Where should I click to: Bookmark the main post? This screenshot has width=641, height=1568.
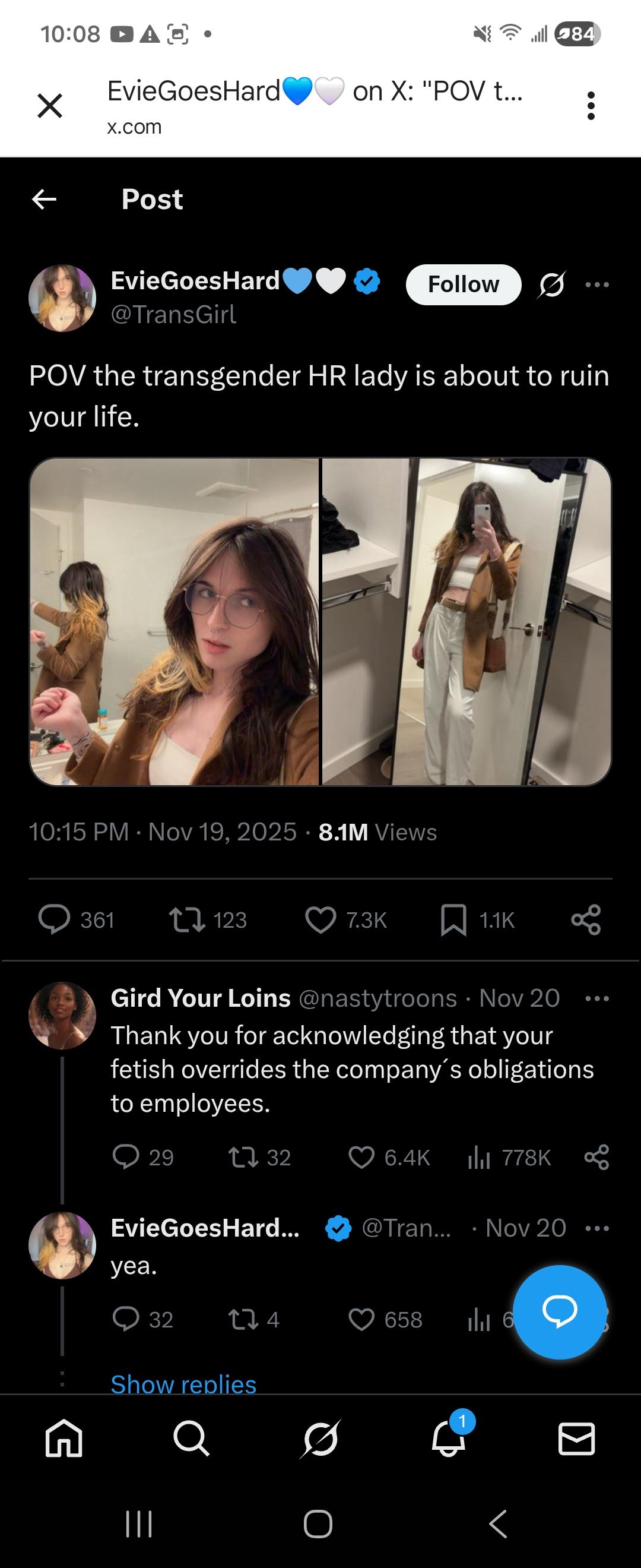(453, 919)
